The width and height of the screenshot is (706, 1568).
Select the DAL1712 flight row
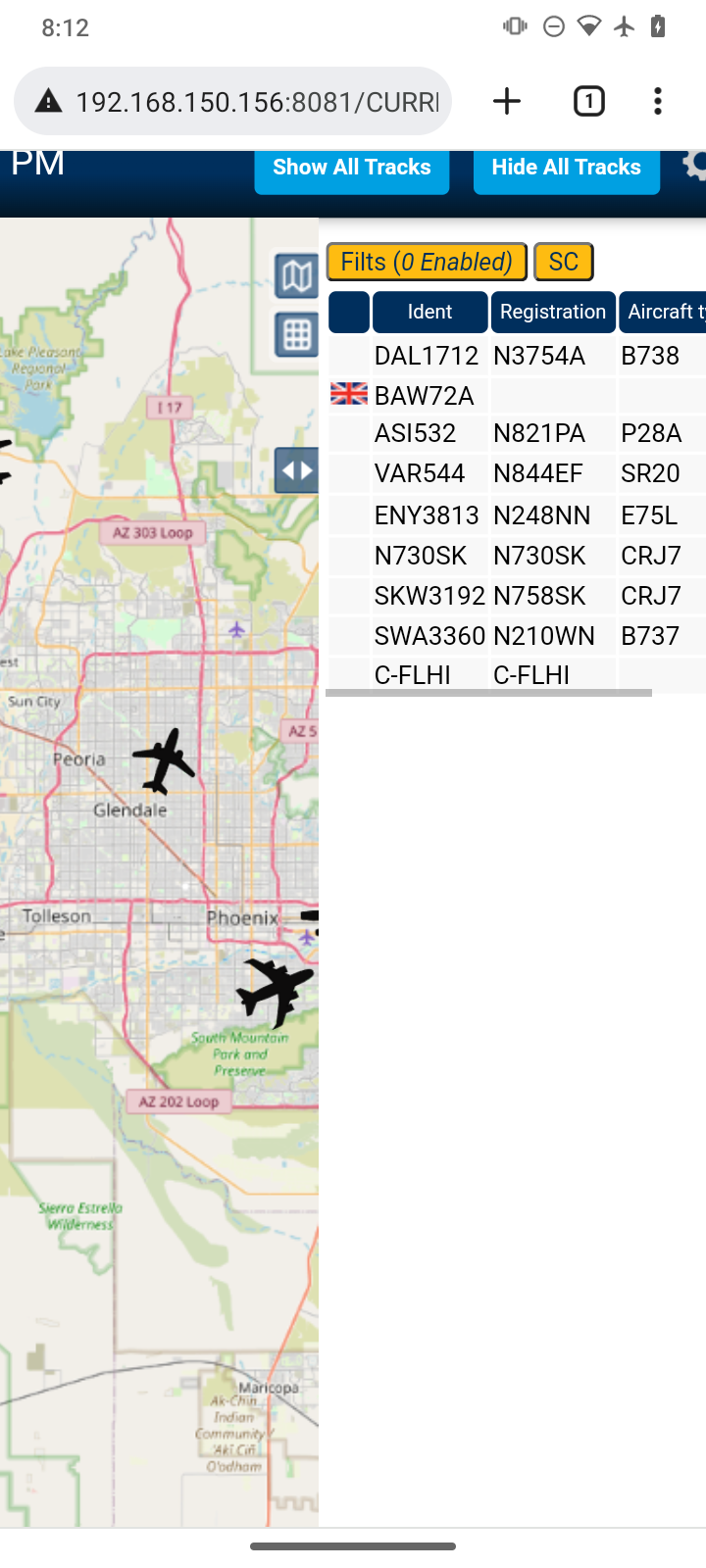(x=516, y=356)
